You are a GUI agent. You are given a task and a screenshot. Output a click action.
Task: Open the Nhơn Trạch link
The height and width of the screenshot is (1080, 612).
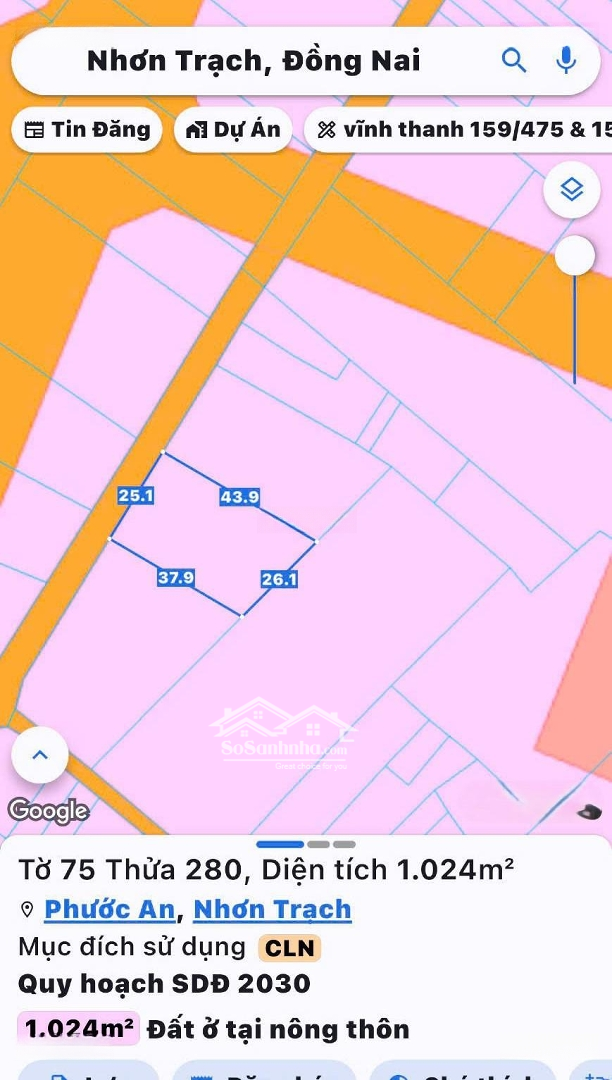(272, 909)
